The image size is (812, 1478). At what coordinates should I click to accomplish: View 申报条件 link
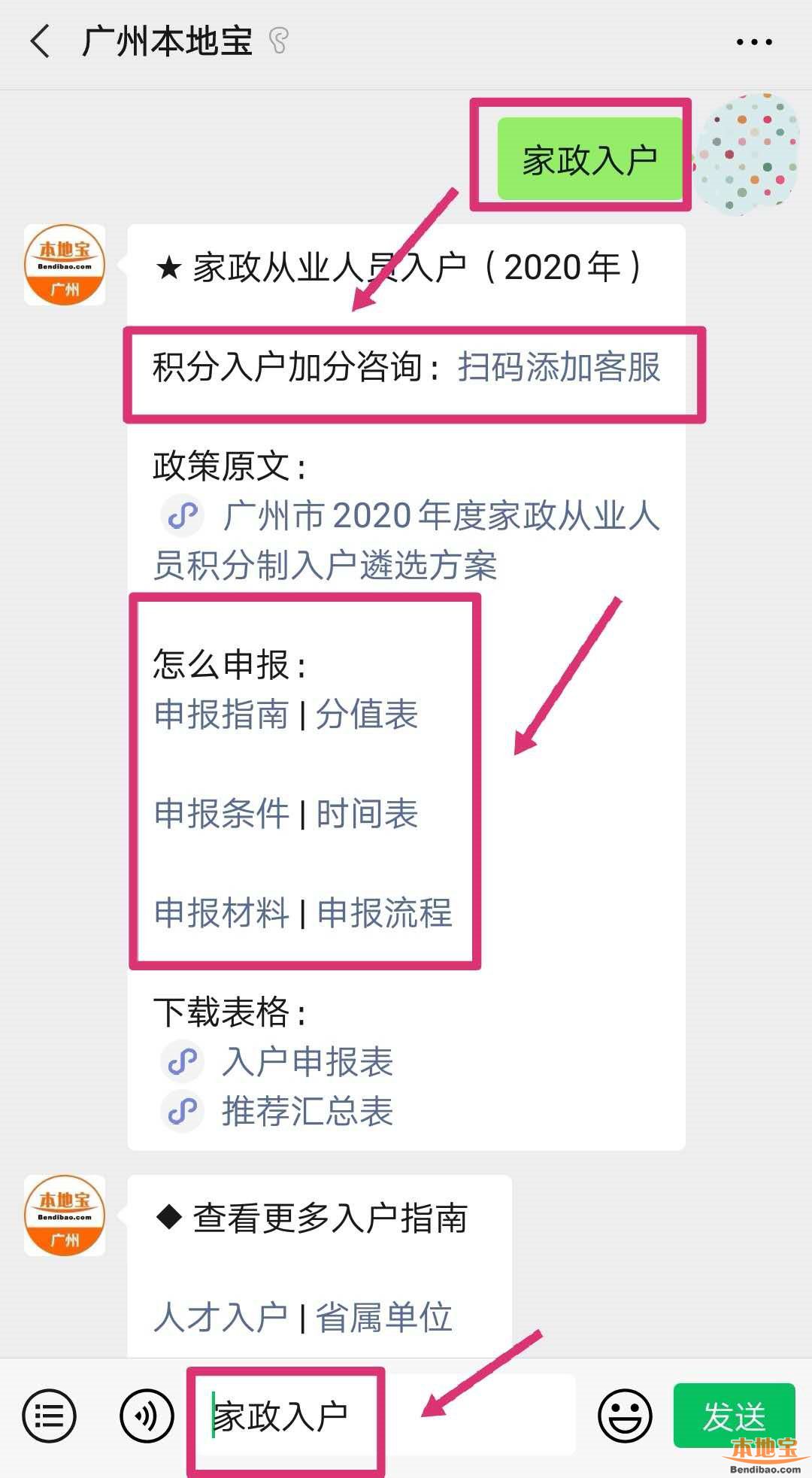(x=221, y=814)
